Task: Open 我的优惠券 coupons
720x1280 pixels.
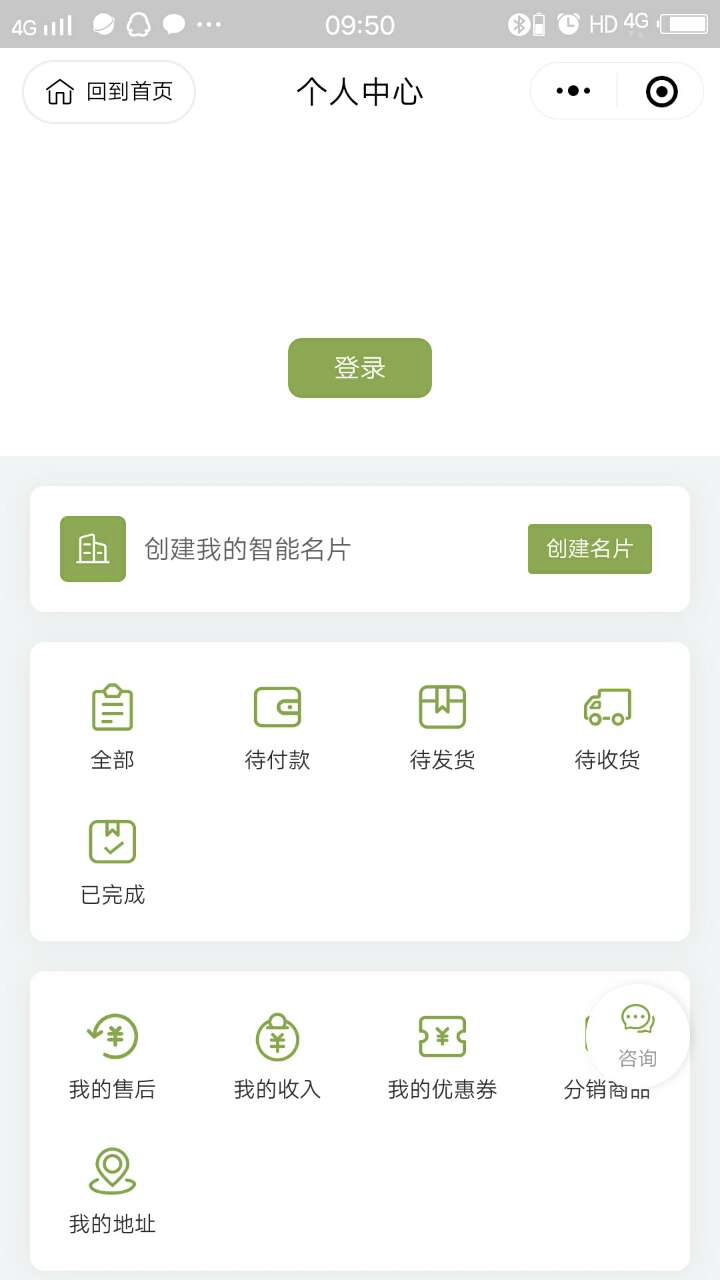Action: [442, 1056]
